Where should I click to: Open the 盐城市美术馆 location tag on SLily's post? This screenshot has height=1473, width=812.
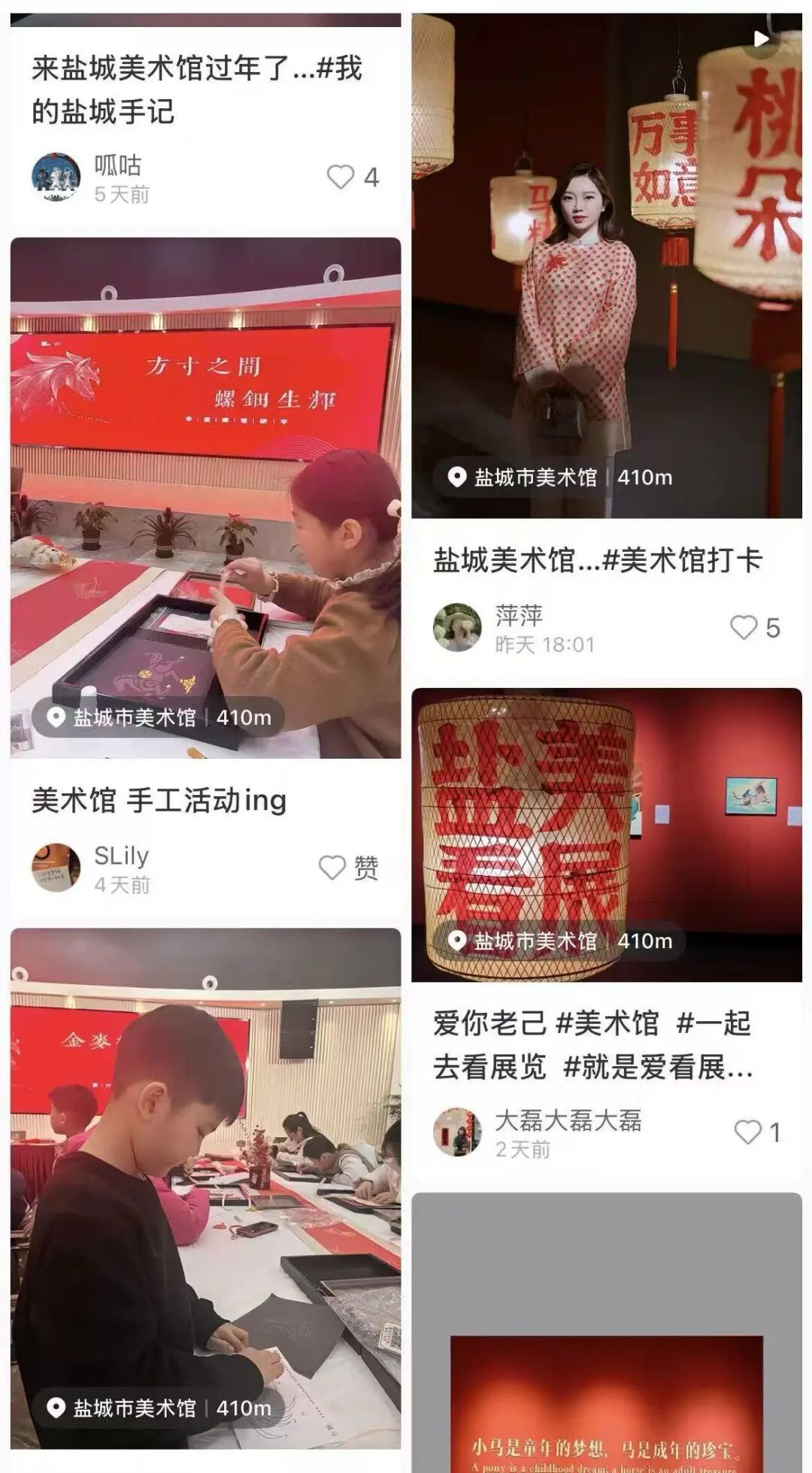point(134,717)
